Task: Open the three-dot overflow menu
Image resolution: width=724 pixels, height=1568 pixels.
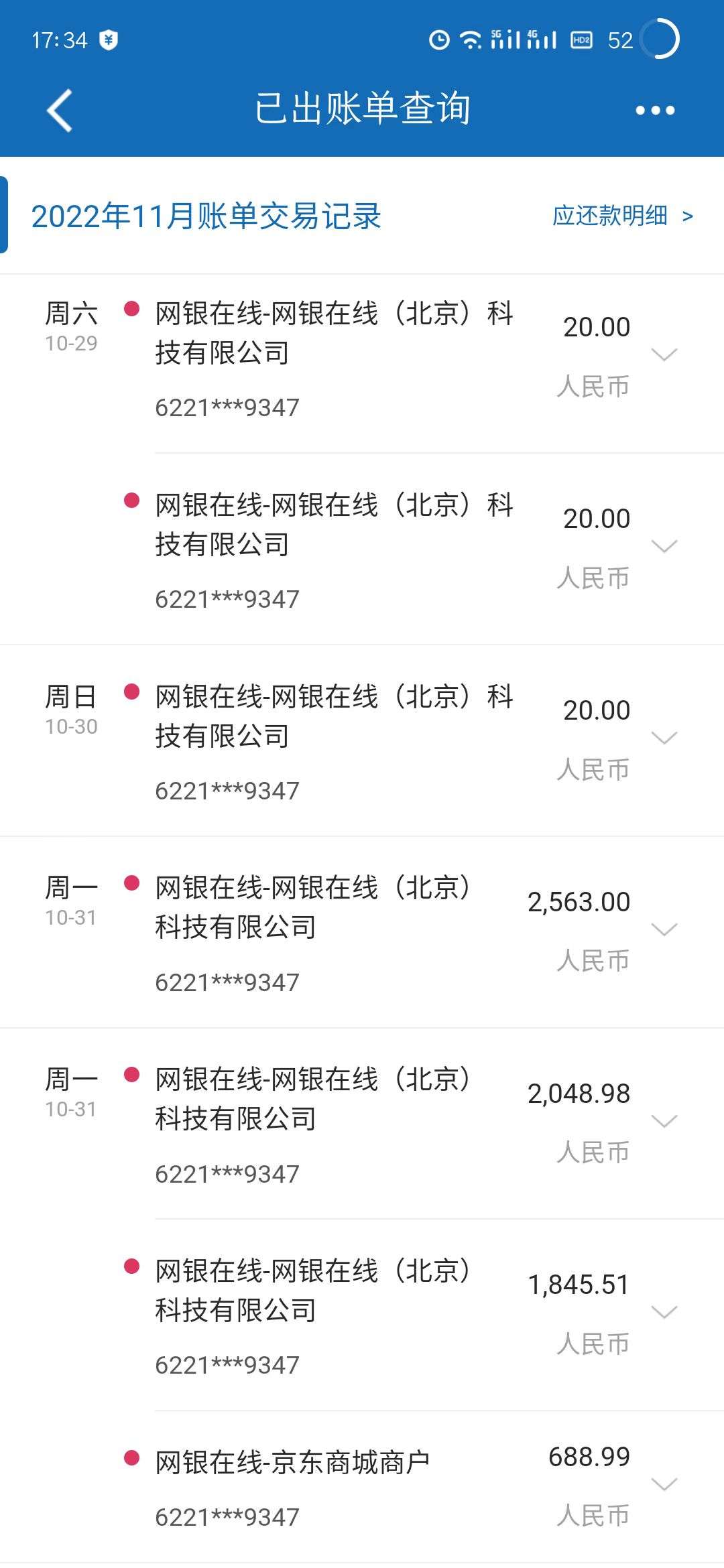Action: [x=655, y=111]
